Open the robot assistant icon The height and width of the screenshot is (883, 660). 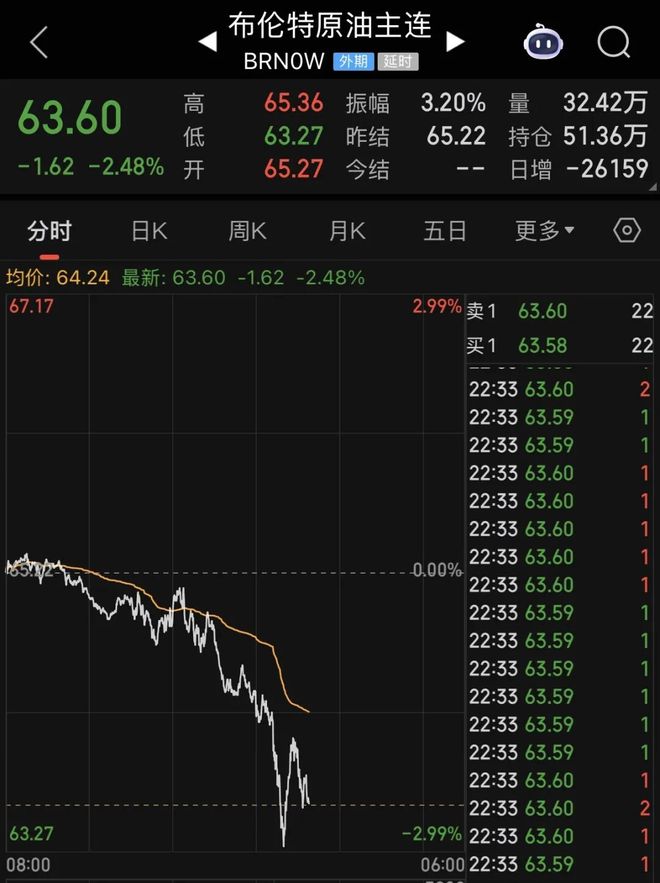(x=543, y=42)
